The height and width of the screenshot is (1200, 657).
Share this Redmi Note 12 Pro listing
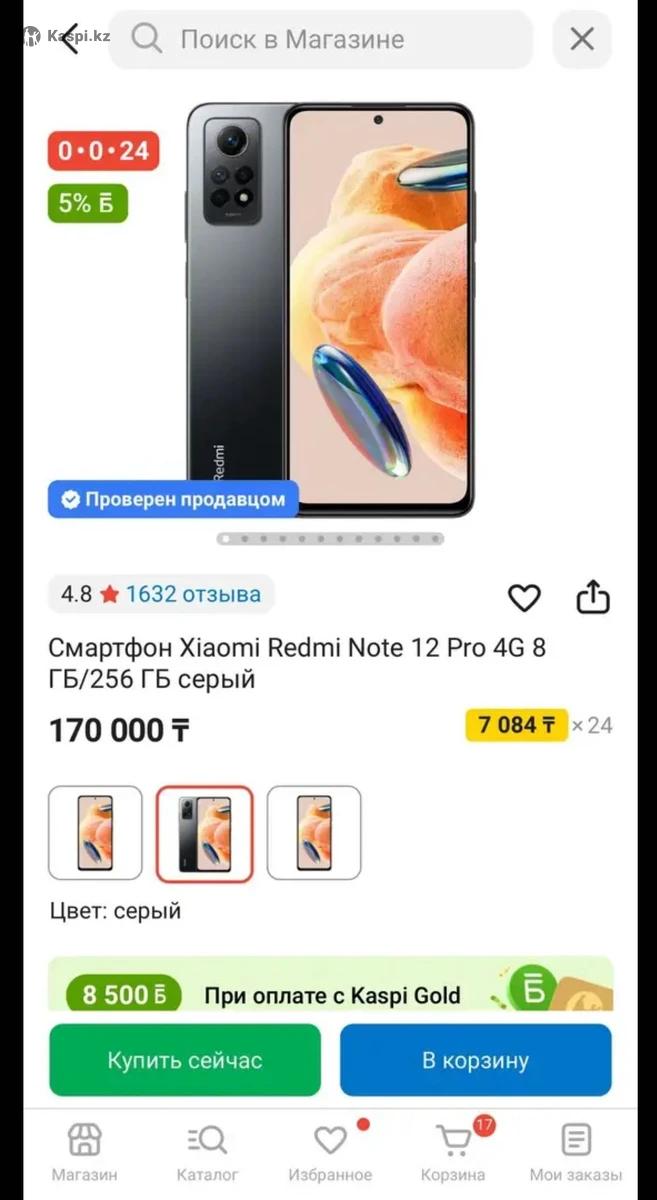tap(593, 597)
